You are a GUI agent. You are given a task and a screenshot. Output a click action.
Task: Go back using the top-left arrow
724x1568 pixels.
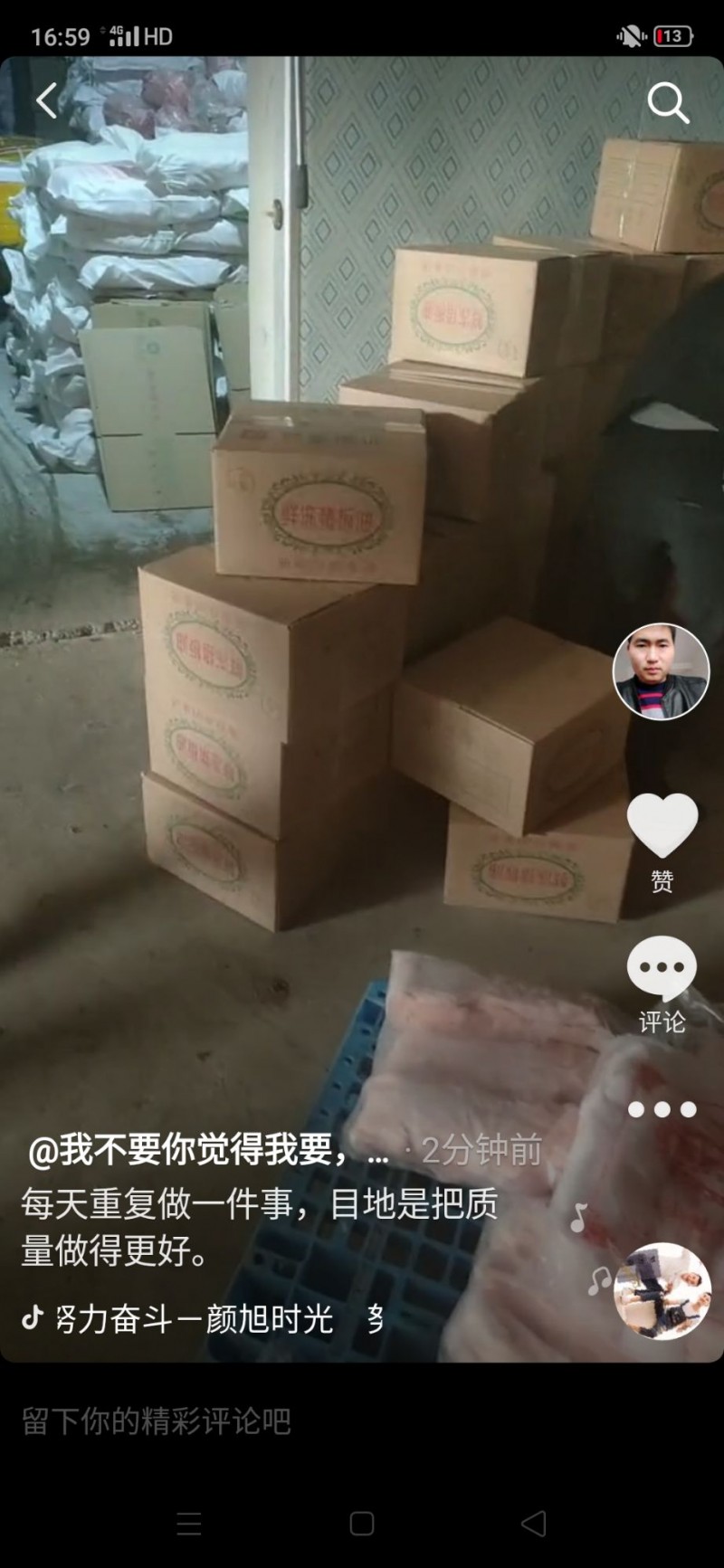[47, 101]
